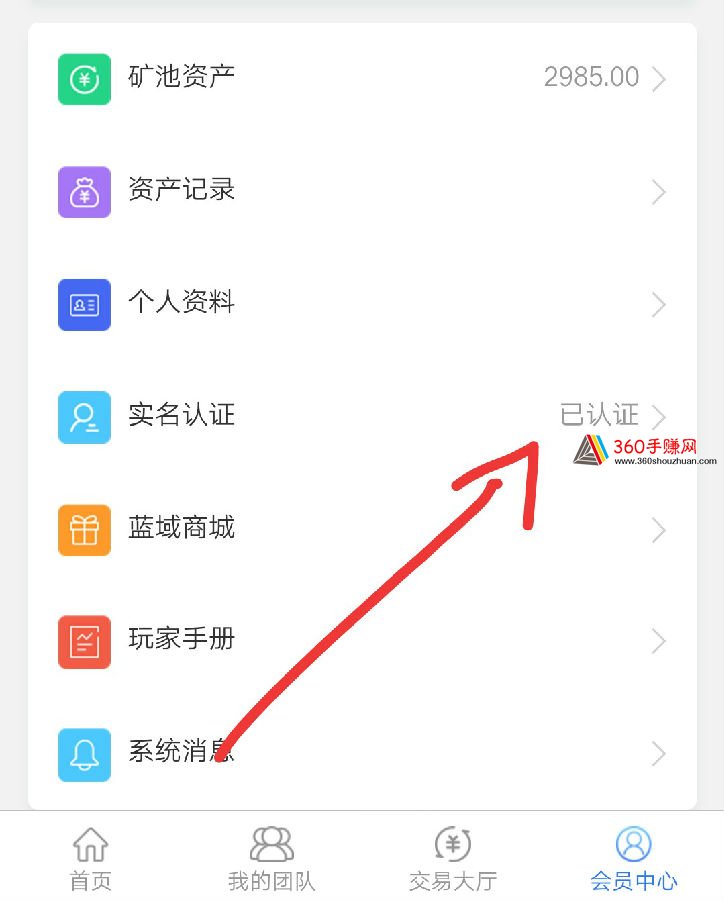Screen dimensions: 724x900
Task: Switch to the 我的团队 tab
Action: [271, 858]
